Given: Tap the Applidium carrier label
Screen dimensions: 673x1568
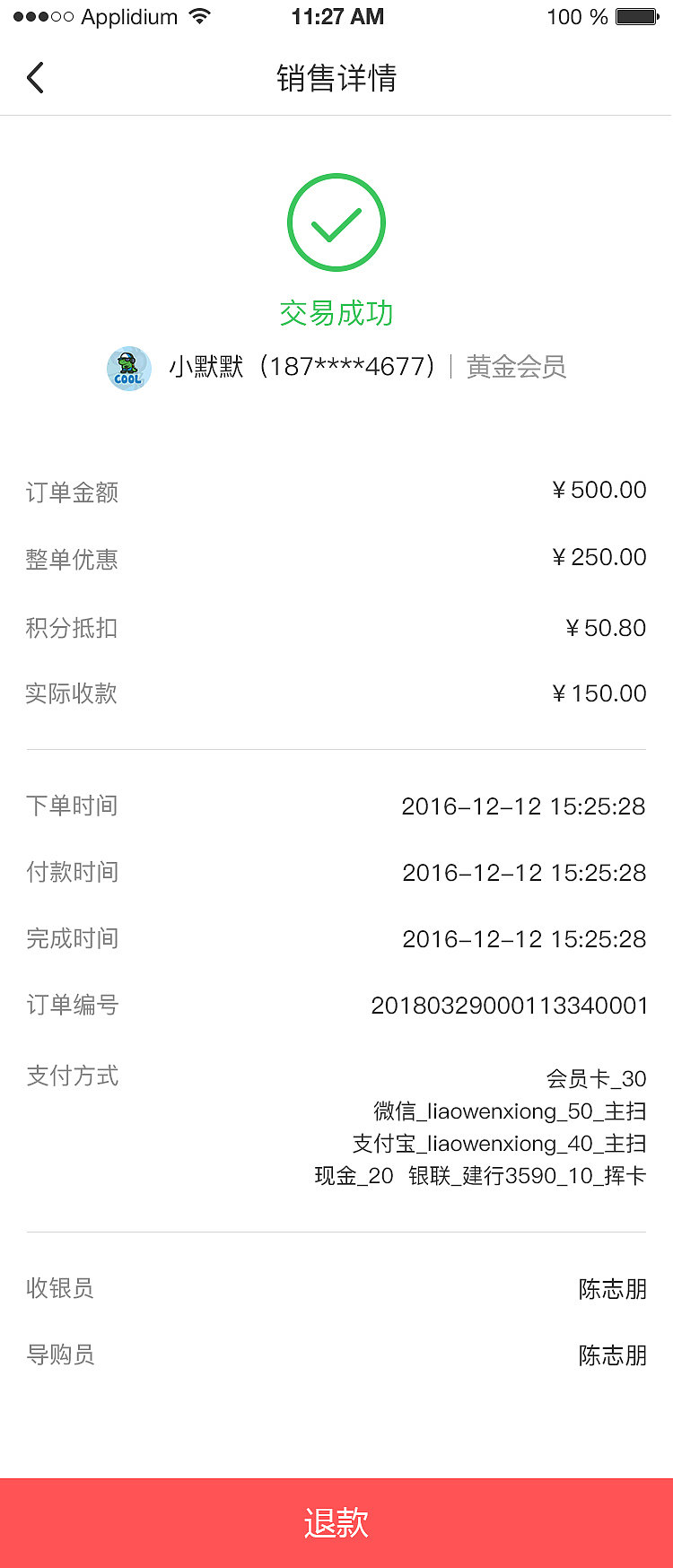Looking at the screenshot, I should 127,15.
